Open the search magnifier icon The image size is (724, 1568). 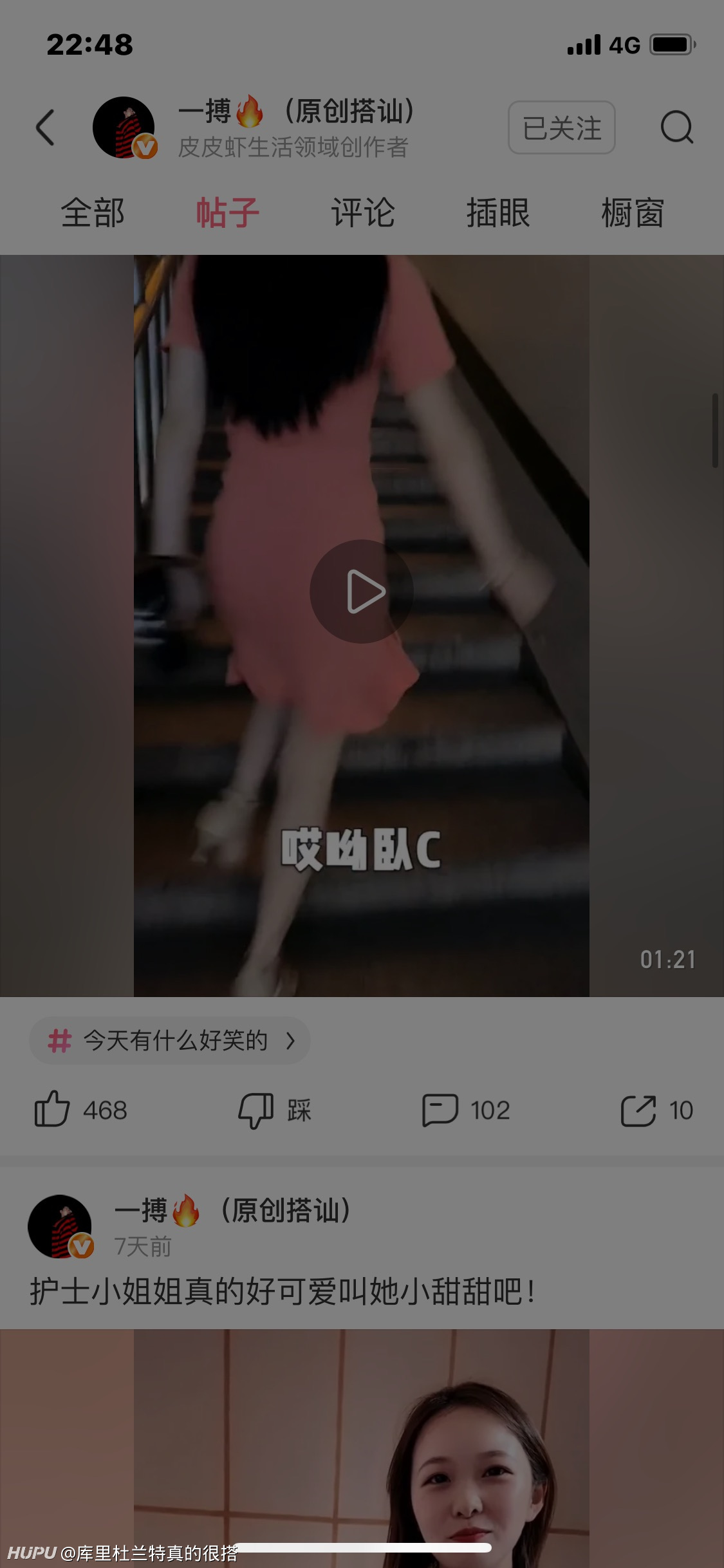click(677, 127)
